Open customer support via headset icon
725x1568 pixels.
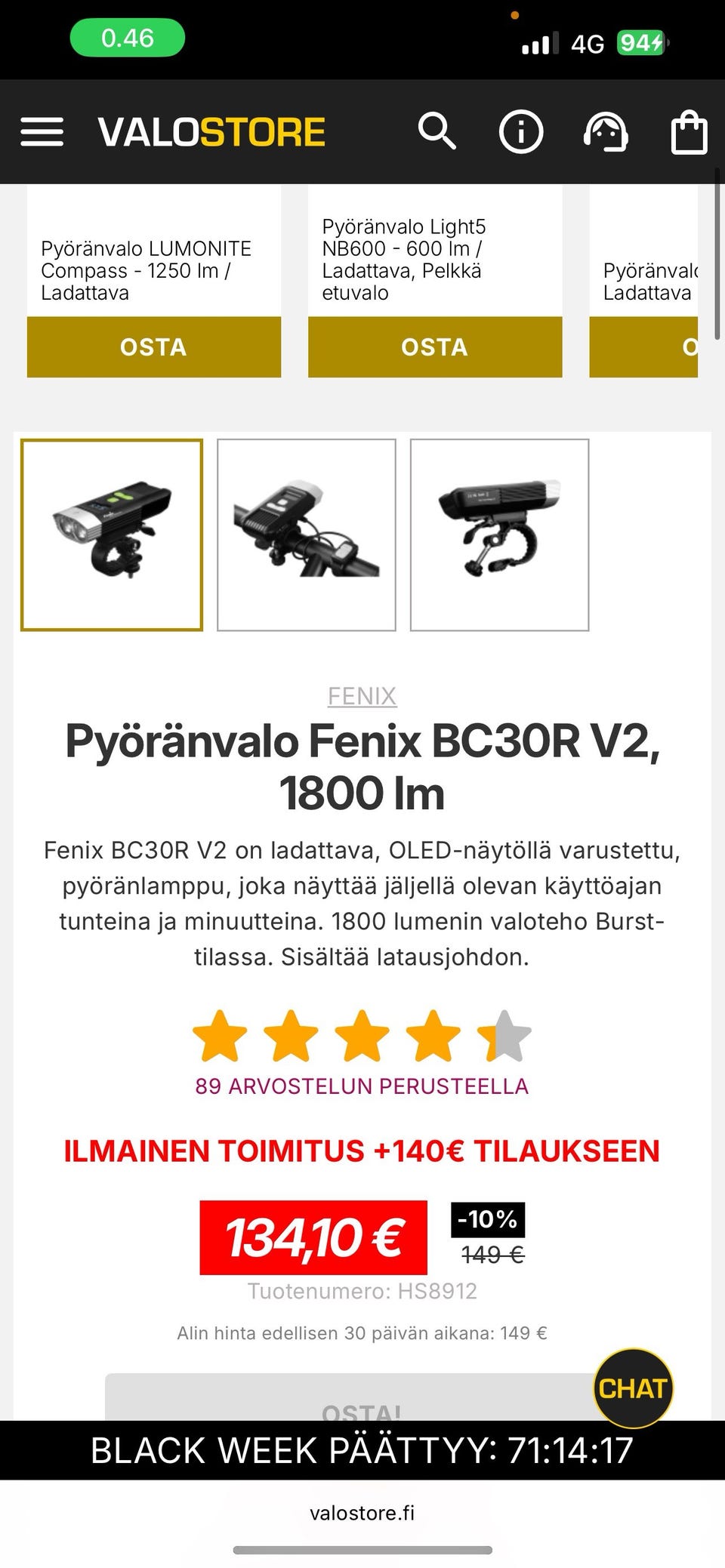point(605,132)
